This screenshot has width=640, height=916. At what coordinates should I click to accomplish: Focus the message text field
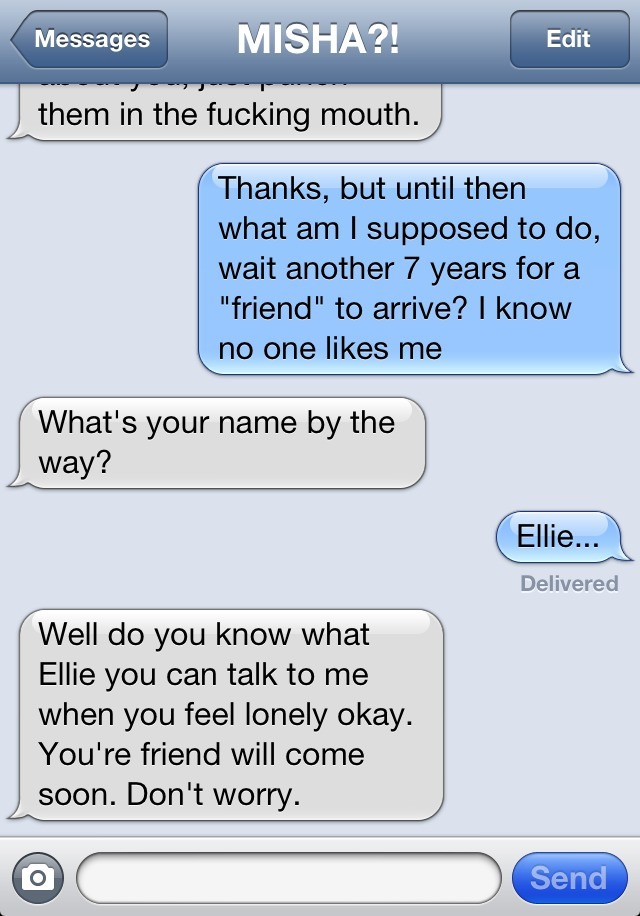(288, 877)
